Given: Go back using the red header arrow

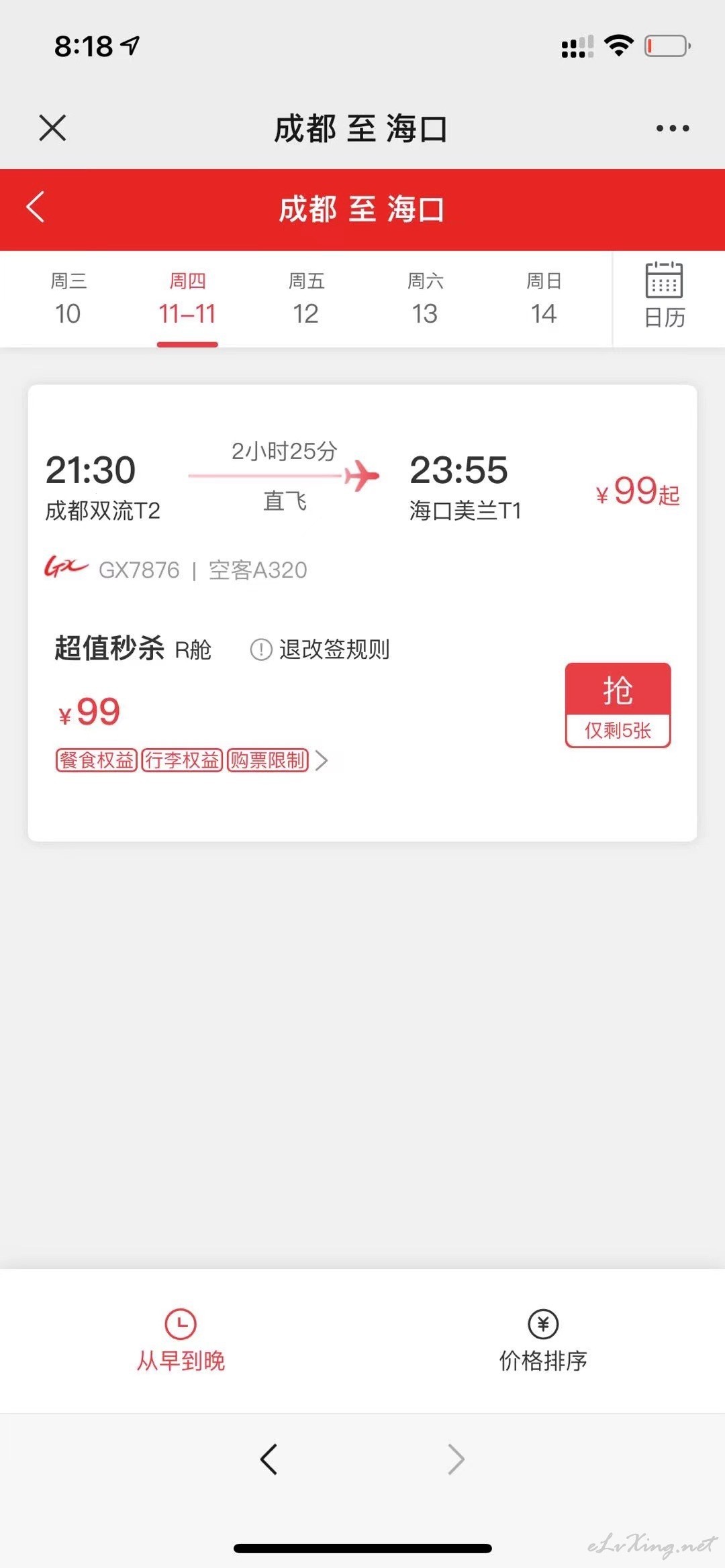Looking at the screenshot, I should (x=35, y=207).
